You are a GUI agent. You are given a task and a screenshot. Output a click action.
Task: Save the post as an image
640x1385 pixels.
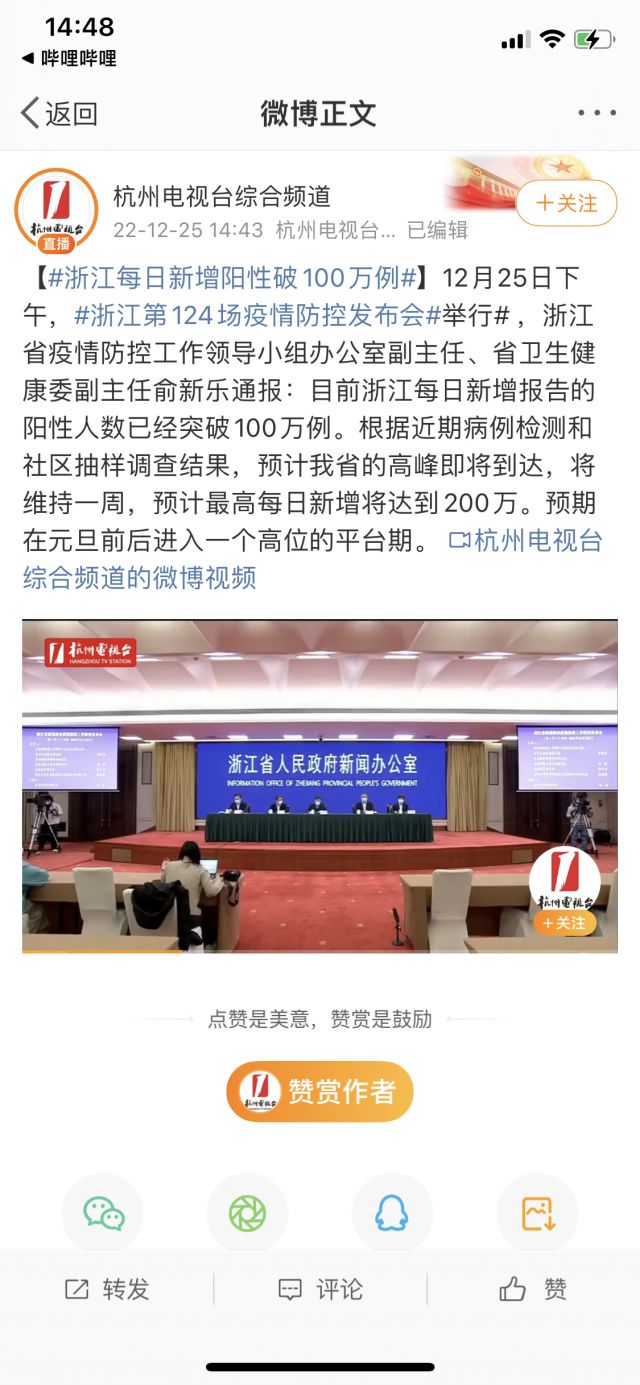(x=537, y=1213)
